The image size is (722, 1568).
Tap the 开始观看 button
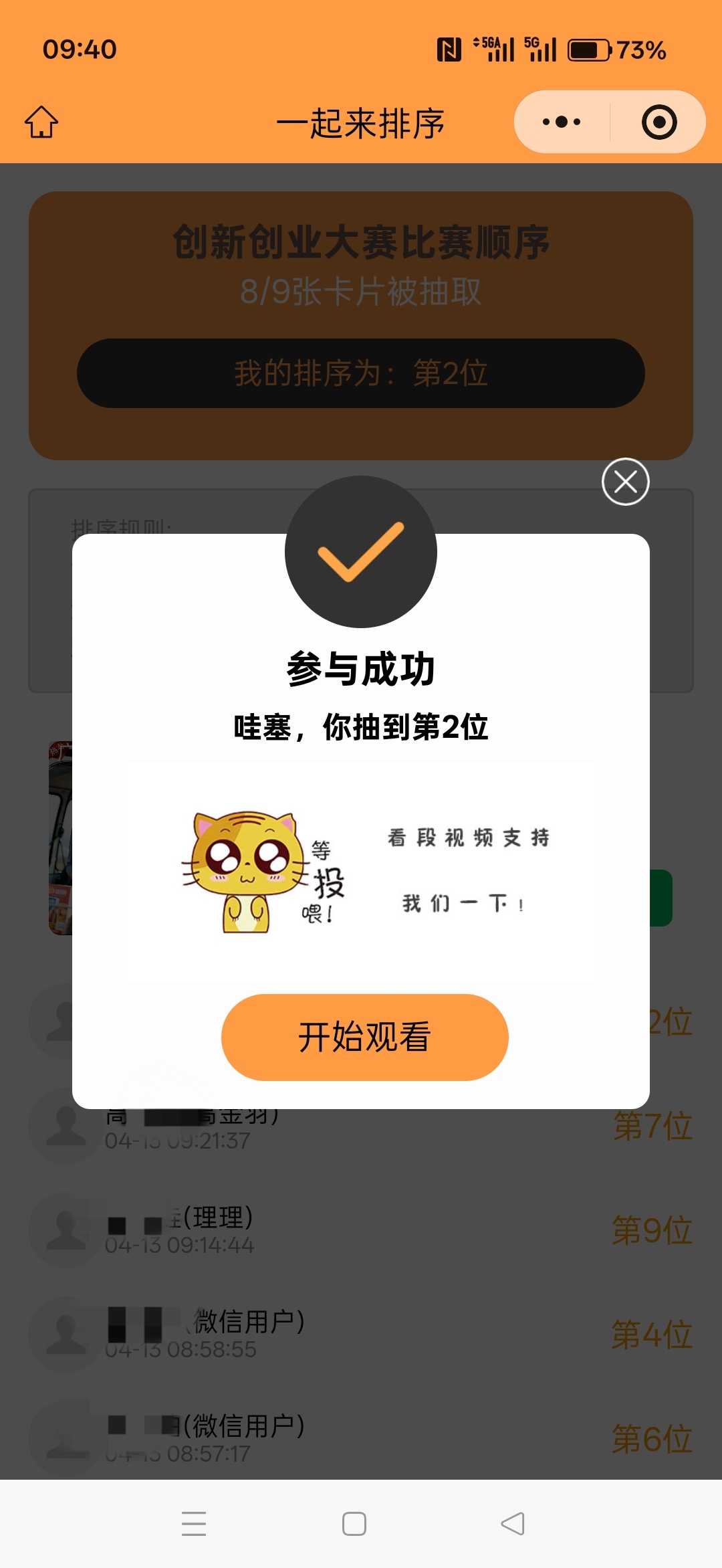pos(364,1037)
